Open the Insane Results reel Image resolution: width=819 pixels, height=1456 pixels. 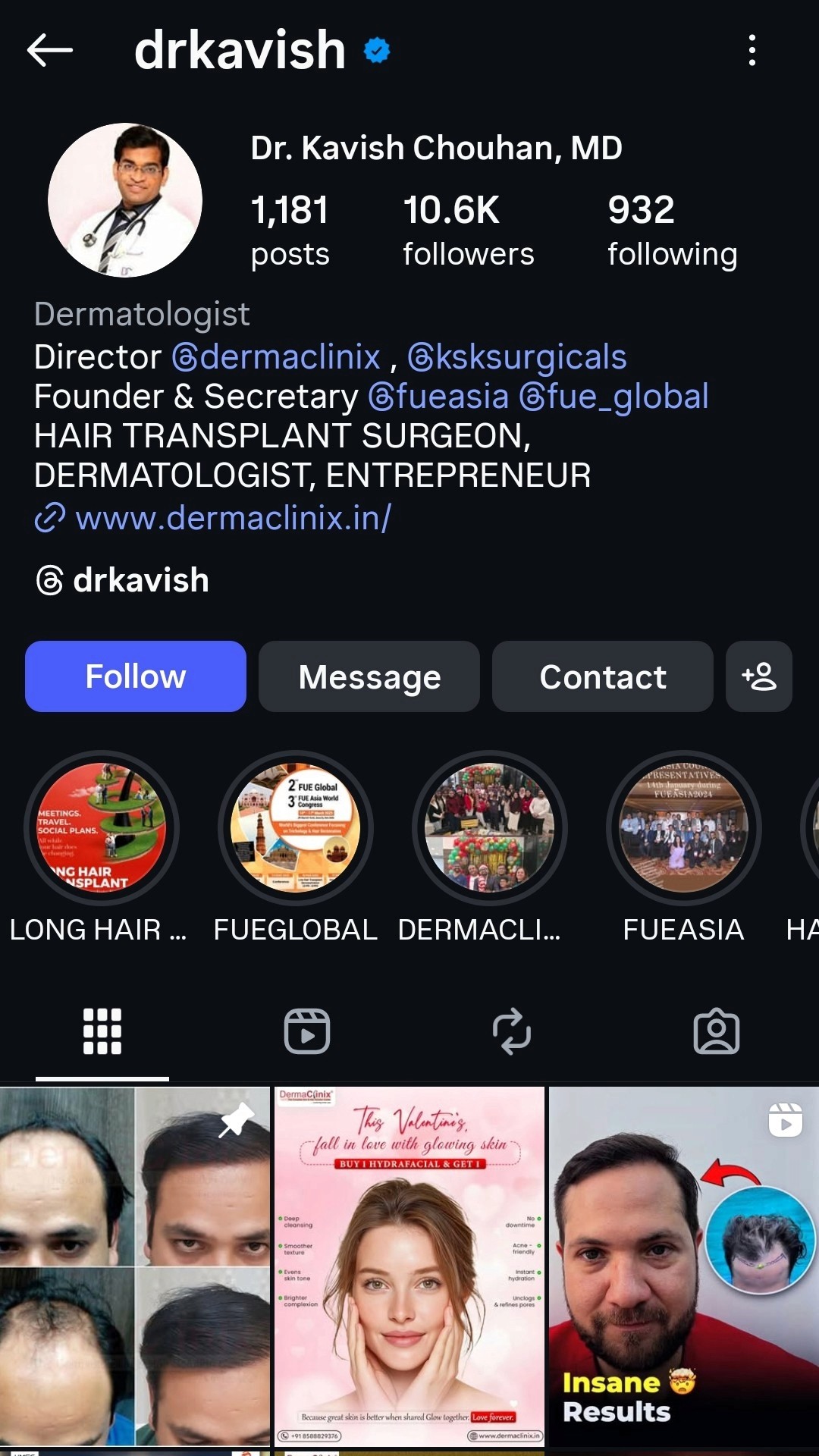683,1266
